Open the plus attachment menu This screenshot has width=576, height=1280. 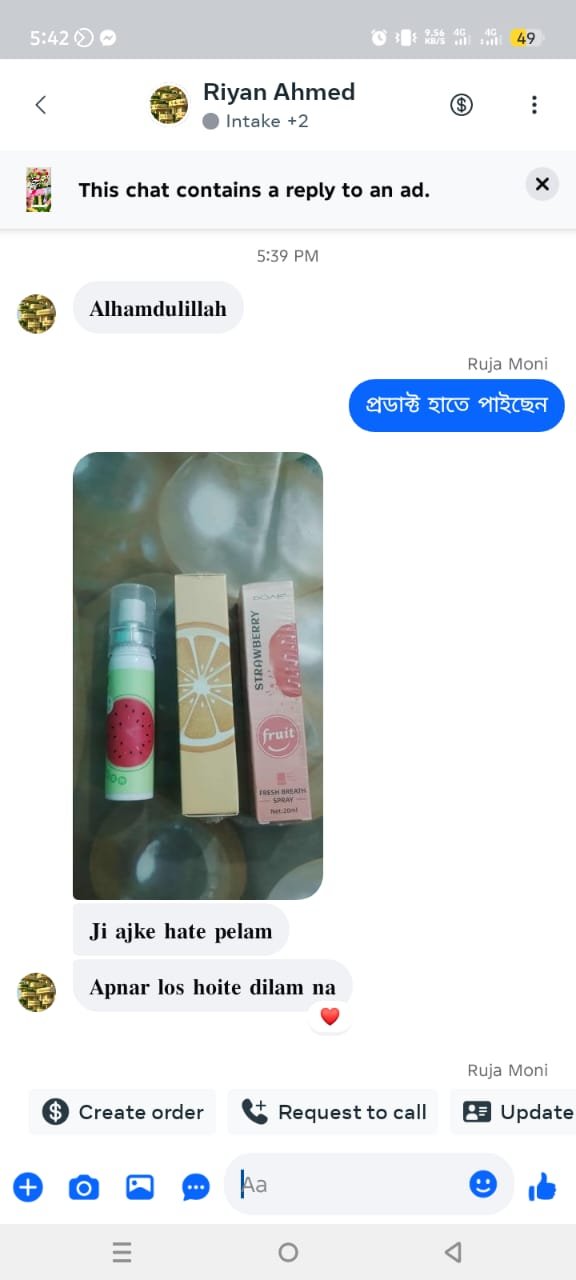28,1187
